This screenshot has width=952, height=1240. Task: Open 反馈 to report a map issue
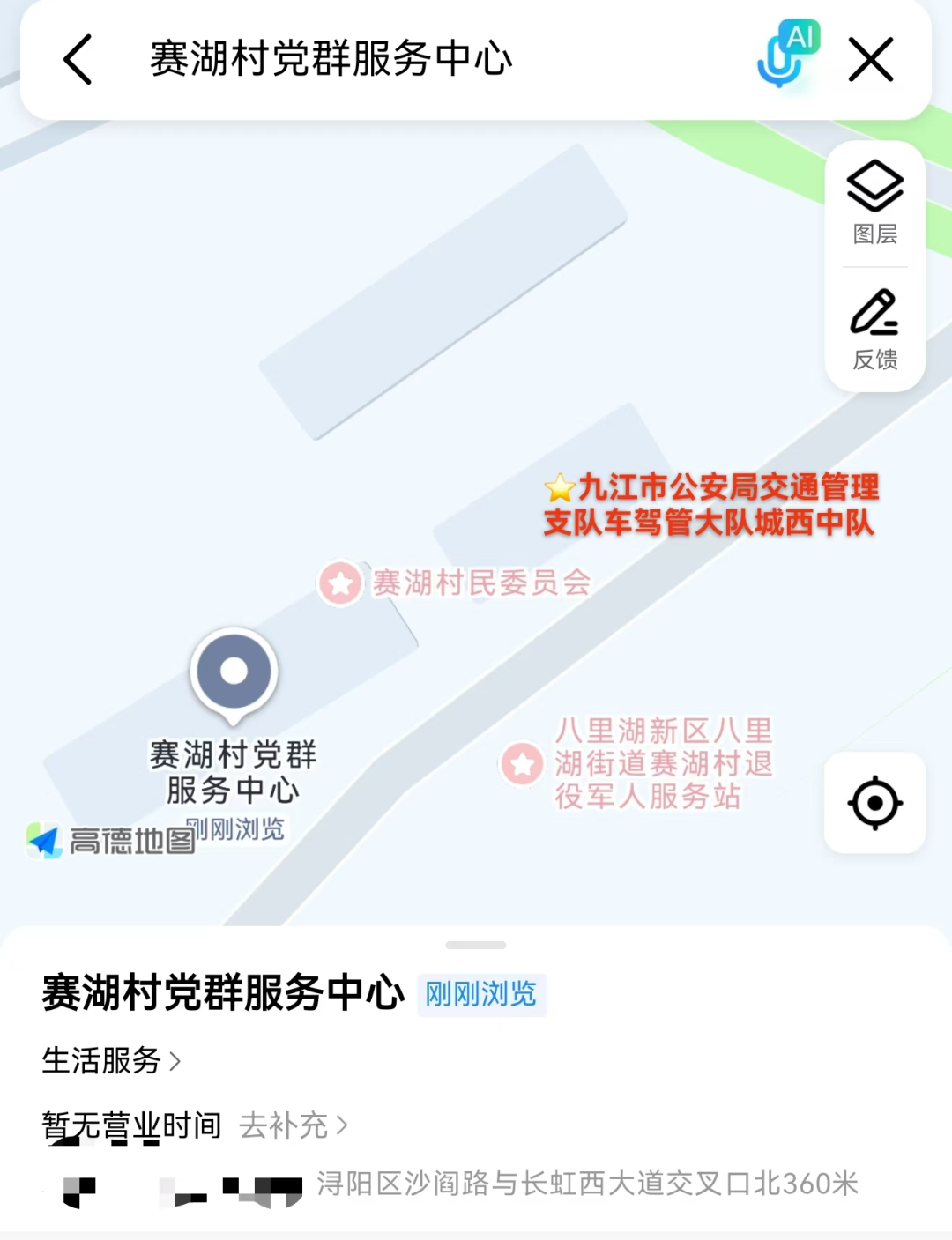coord(874,330)
